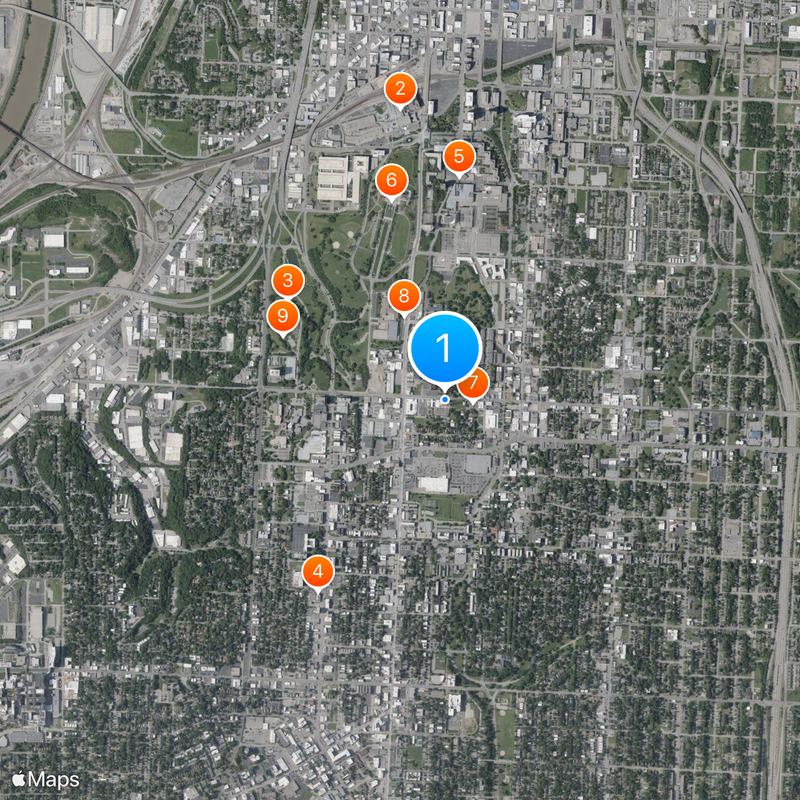Tap the orange map pin numbered 2
The width and height of the screenshot is (800, 800).
pyautogui.click(x=400, y=89)
